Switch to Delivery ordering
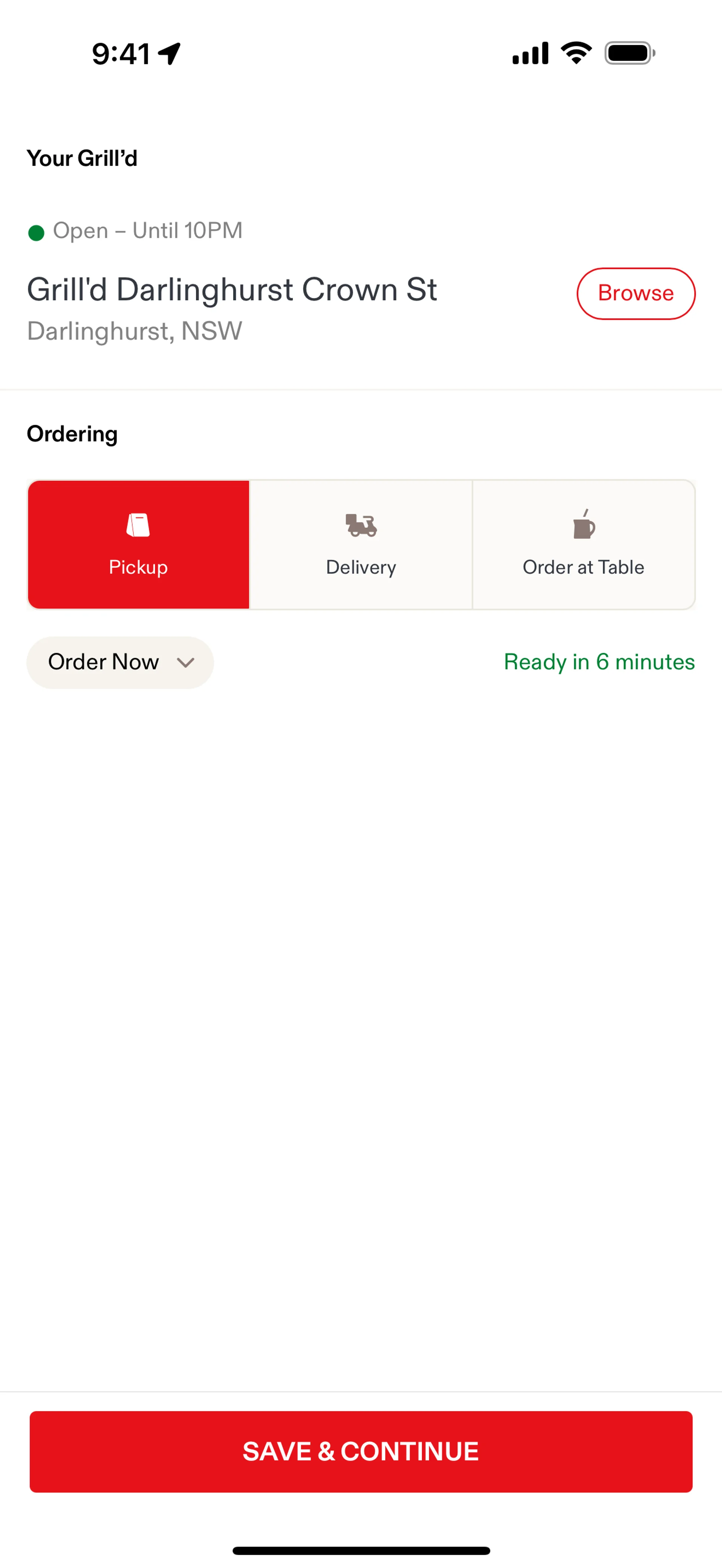Image resolution: width=722 pixels, height=1568 pixels. point(361,545)
